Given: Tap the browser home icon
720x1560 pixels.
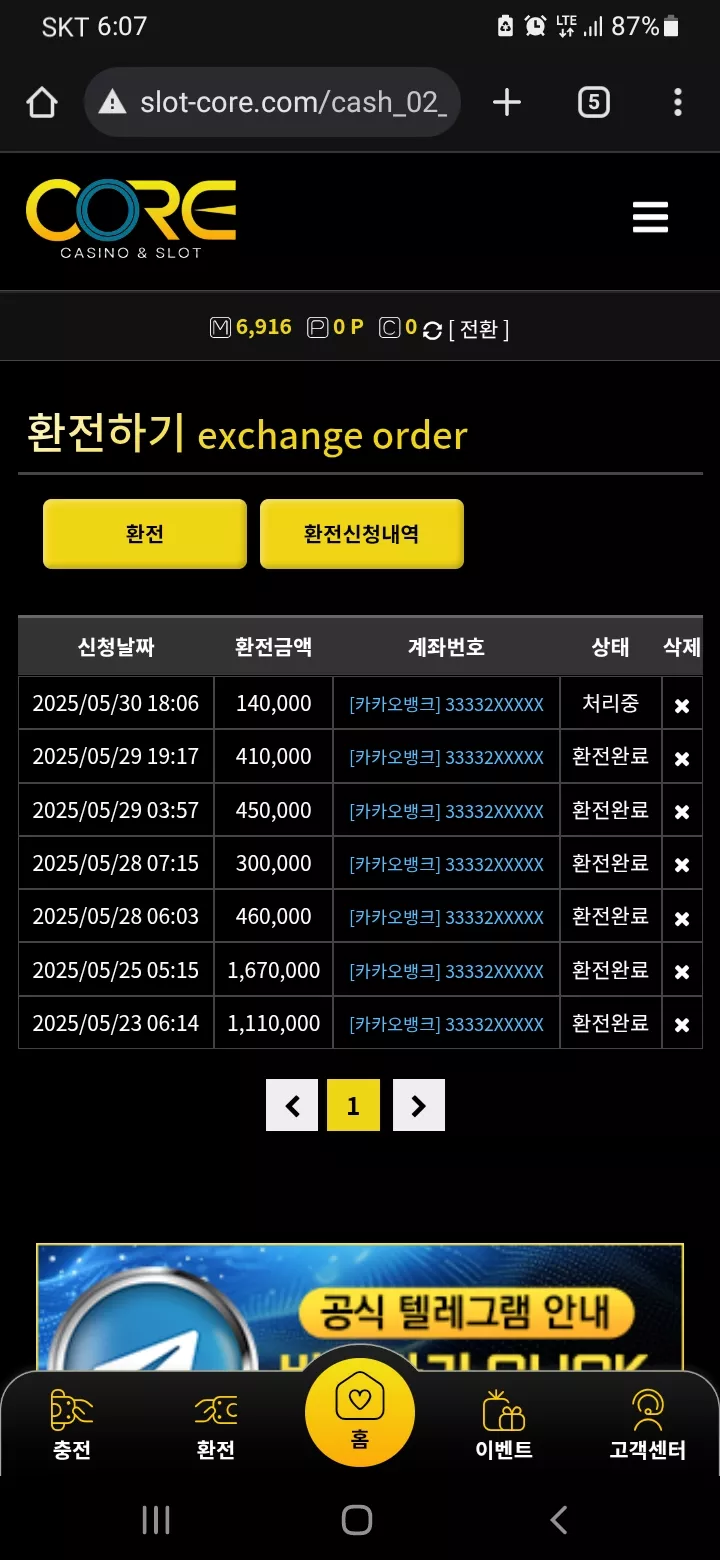Looking at the screenshot, I should 42,102.
